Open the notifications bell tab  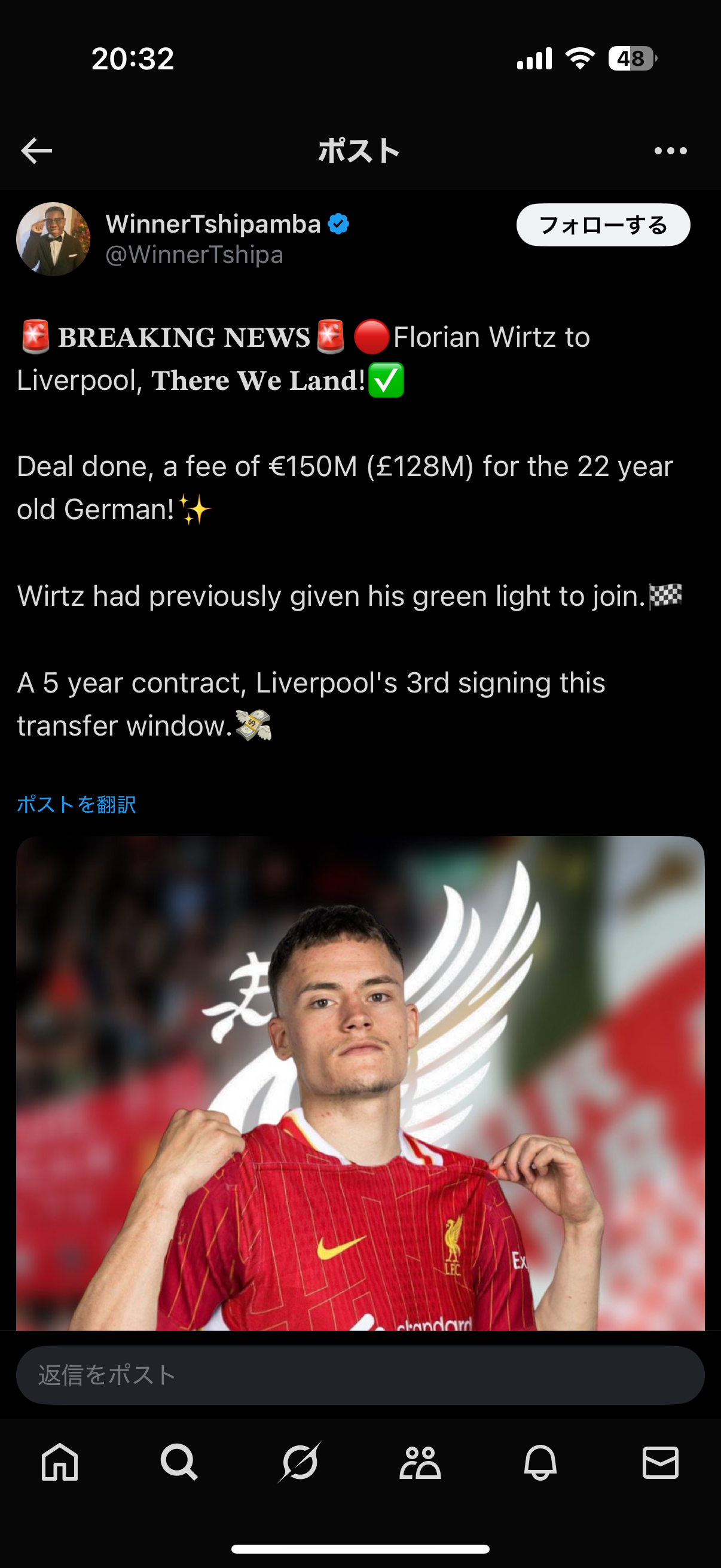[x=540, y=1462]
